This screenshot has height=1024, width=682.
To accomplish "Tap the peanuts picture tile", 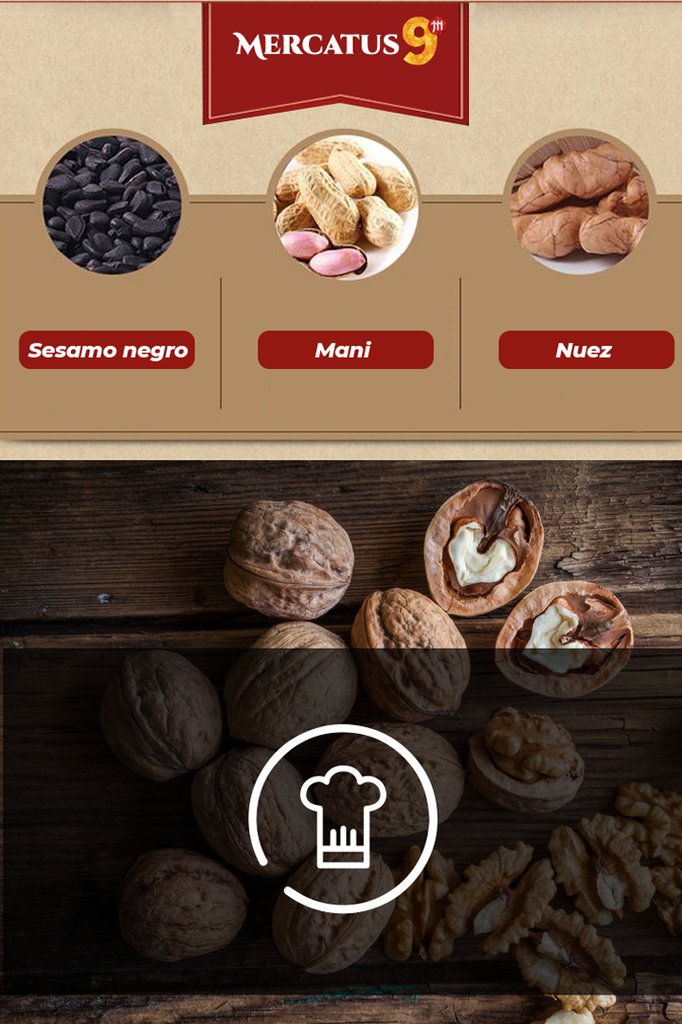I will (345, 205).
